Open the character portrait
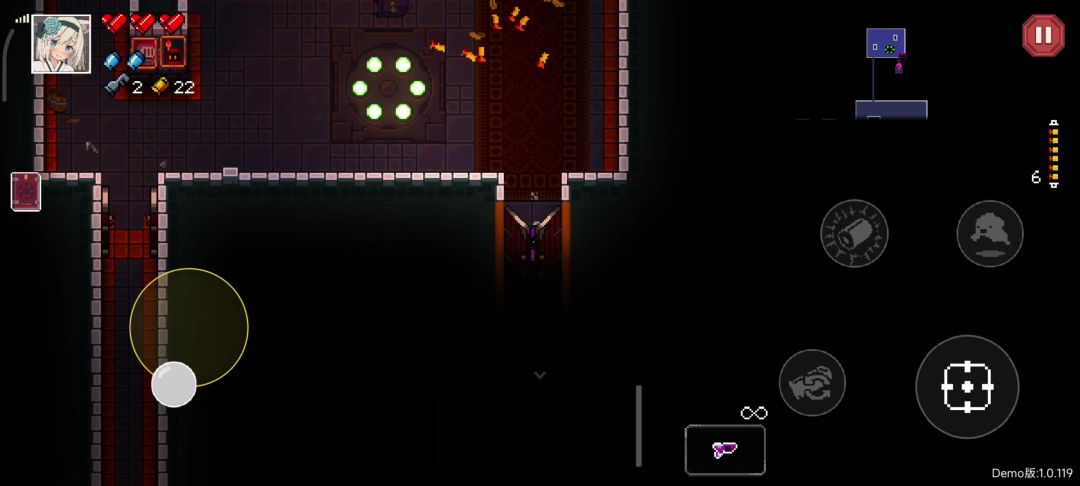 61,44
